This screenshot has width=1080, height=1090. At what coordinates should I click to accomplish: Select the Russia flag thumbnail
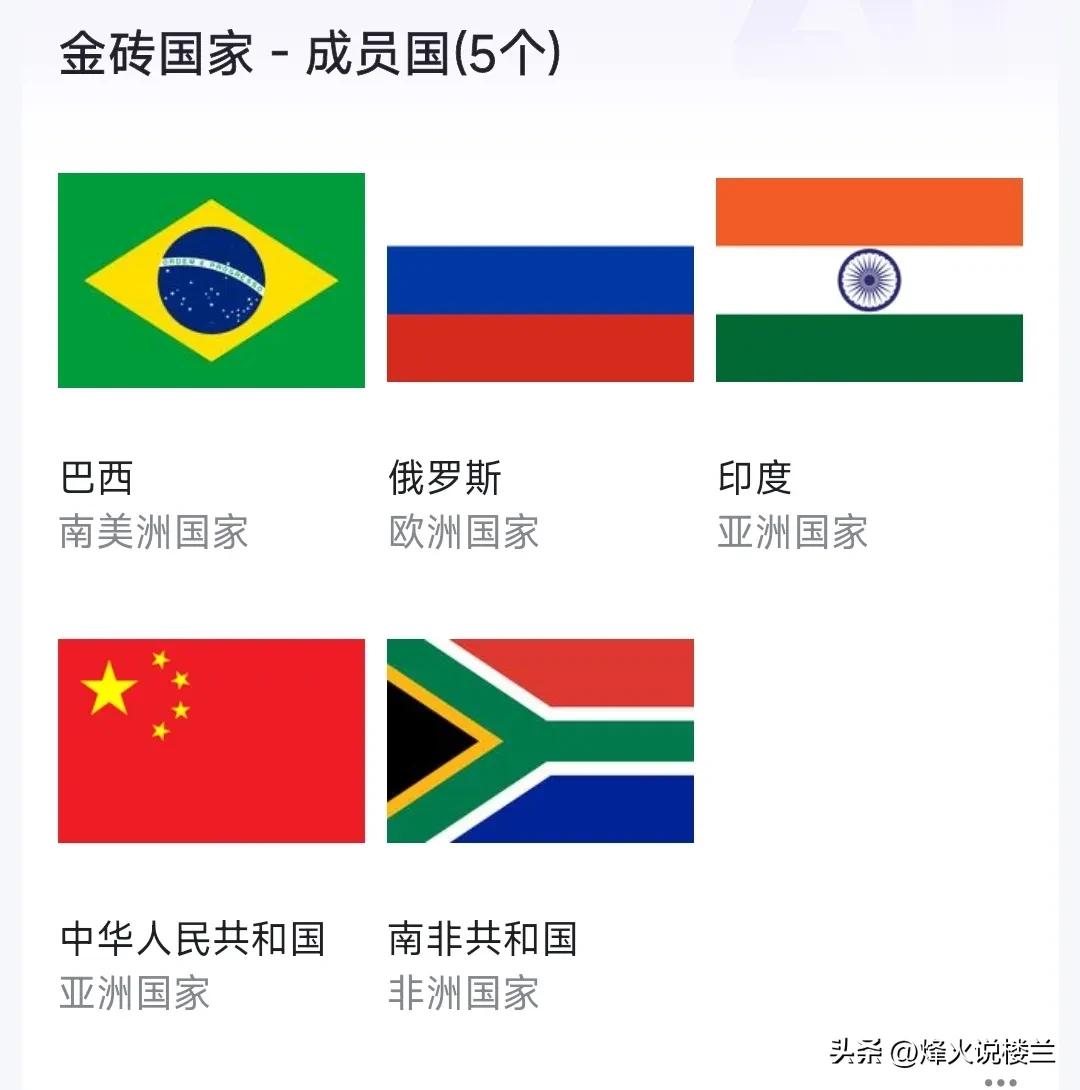(x=539, y=312)
